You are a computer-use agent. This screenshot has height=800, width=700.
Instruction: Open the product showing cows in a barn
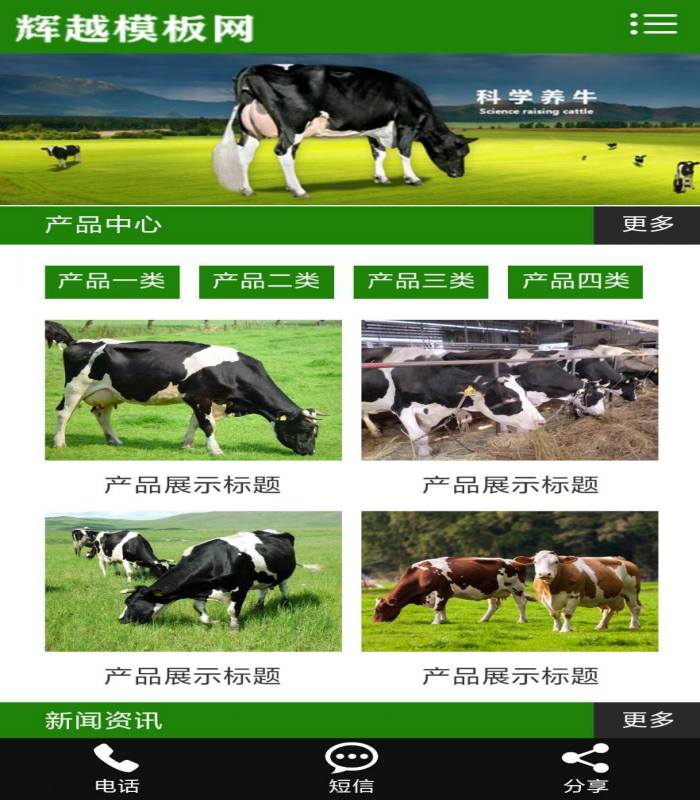[510, 390]
